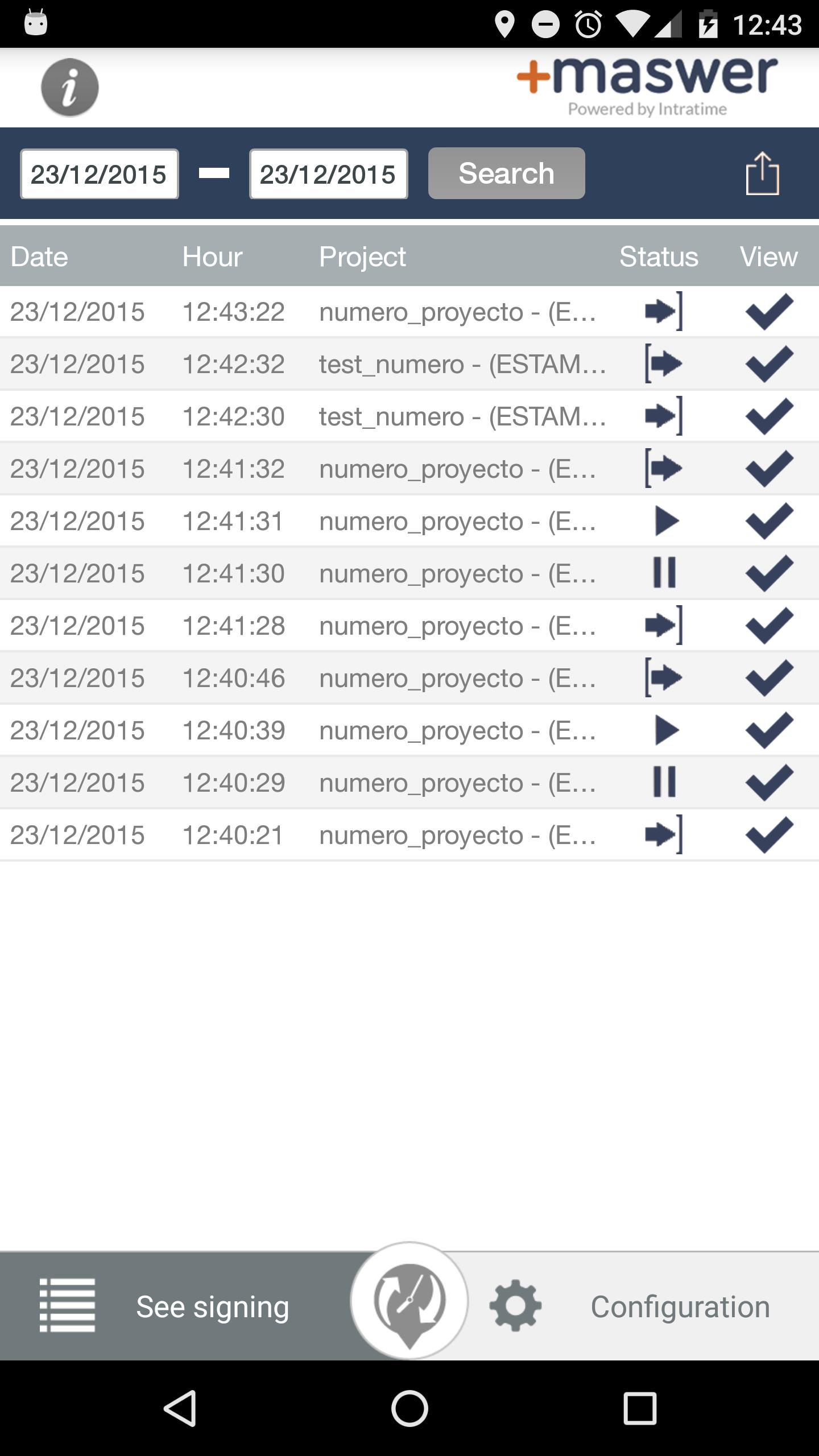Viewport: 819px width, 1456px height.
Task: Open the info icon
Action: pos(70,88)
